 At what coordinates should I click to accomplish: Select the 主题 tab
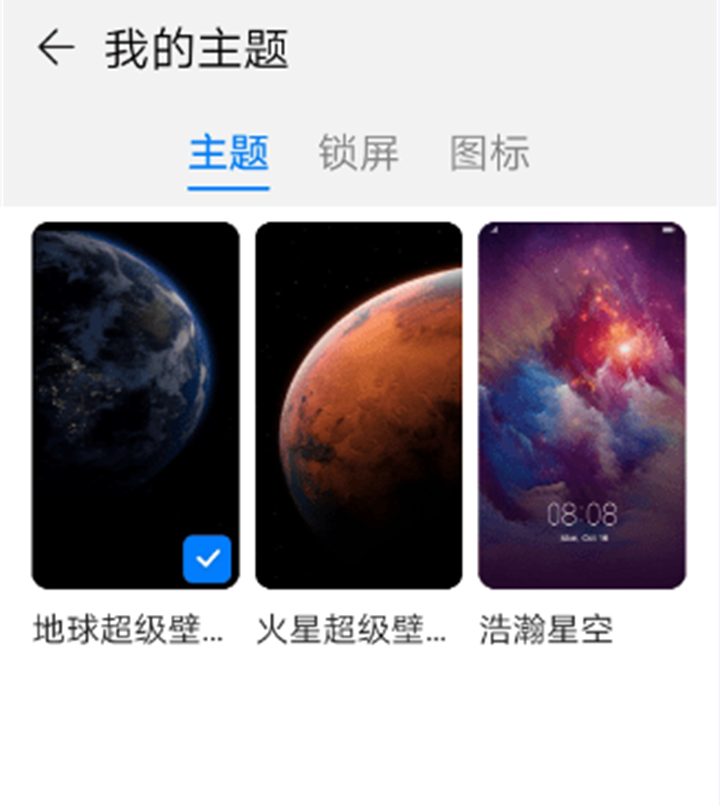(229, 153)
